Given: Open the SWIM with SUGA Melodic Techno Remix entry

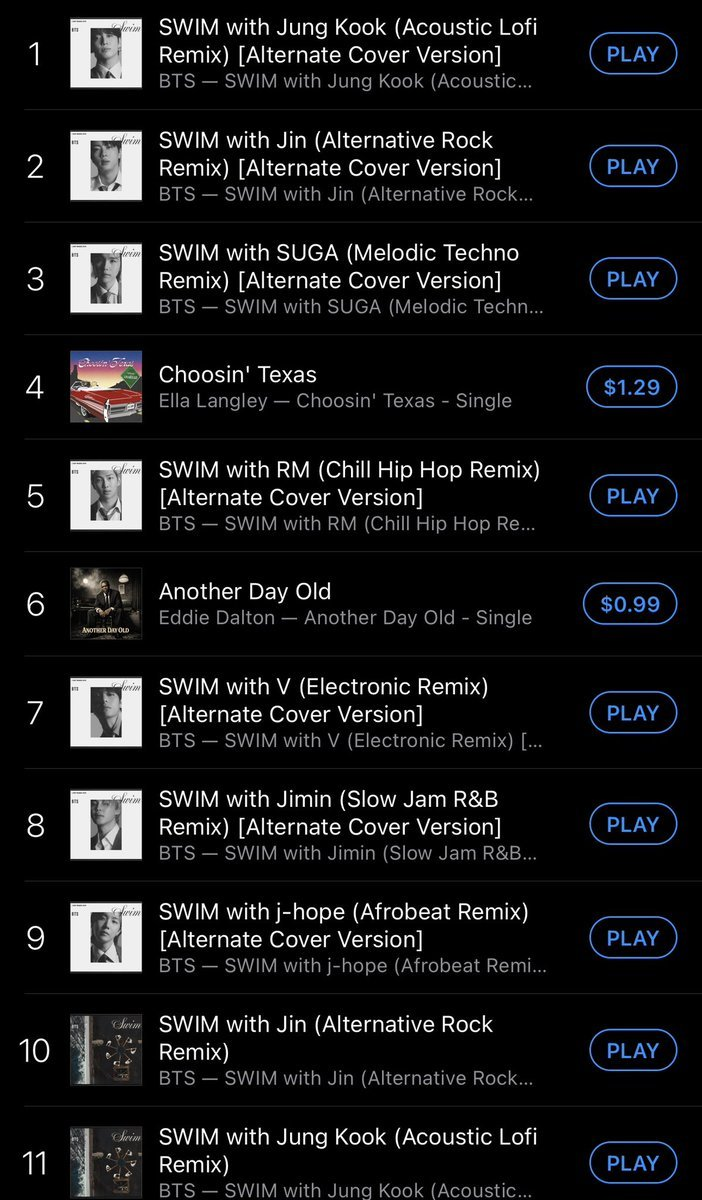Looking at the screenshot, I should click(339, 266).
